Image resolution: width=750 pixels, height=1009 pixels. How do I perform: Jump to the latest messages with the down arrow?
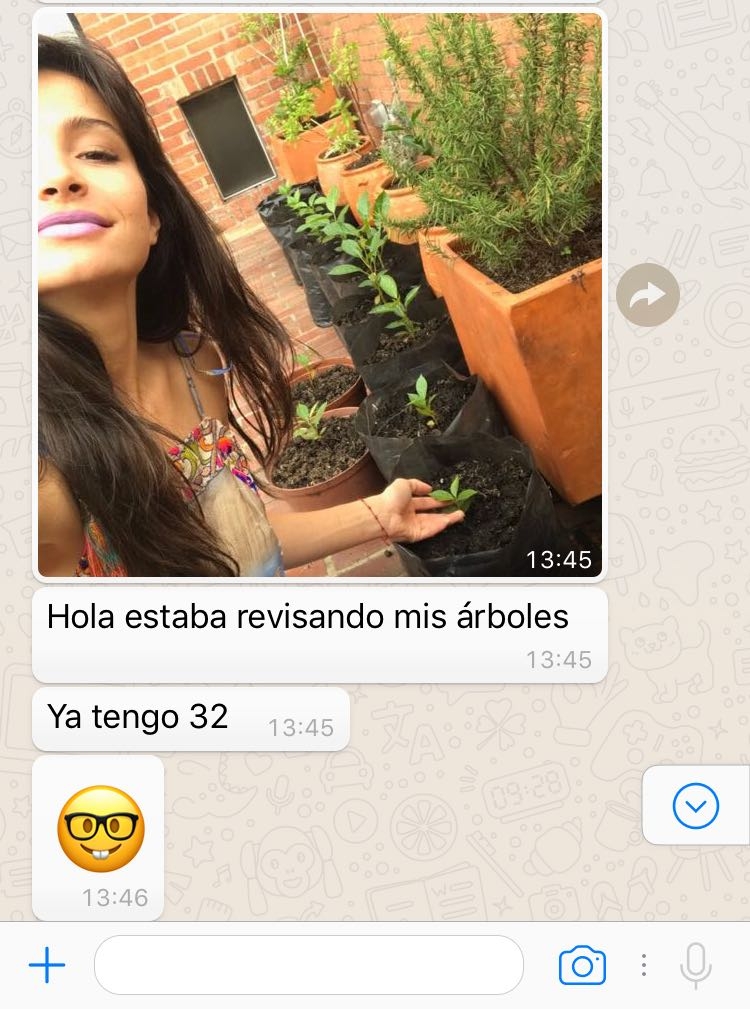(x=696, y=806)
